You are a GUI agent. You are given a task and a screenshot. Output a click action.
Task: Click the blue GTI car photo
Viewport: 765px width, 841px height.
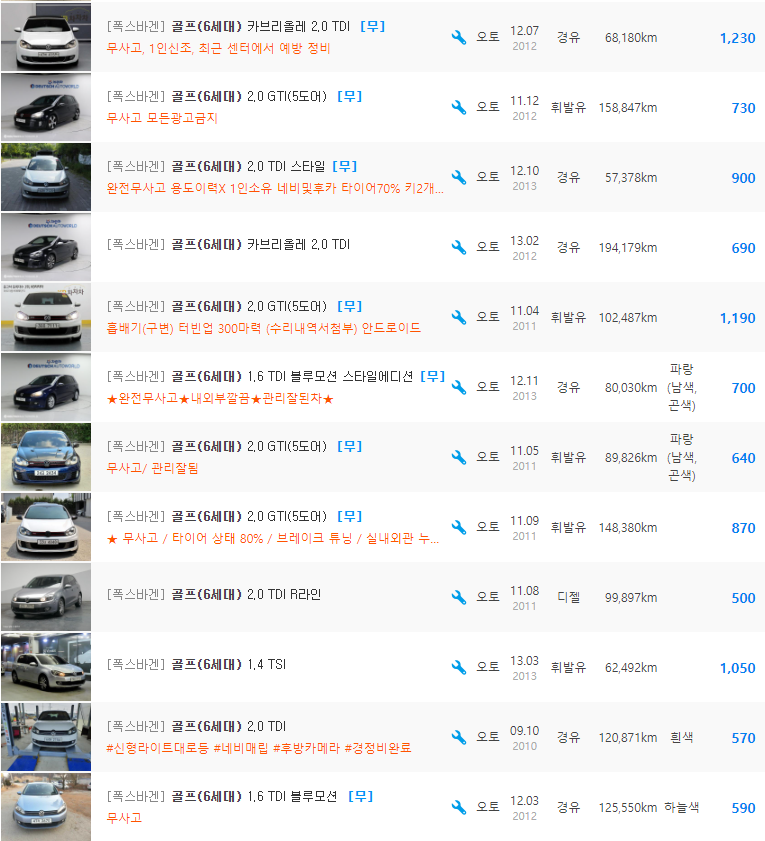click(45, 457)
